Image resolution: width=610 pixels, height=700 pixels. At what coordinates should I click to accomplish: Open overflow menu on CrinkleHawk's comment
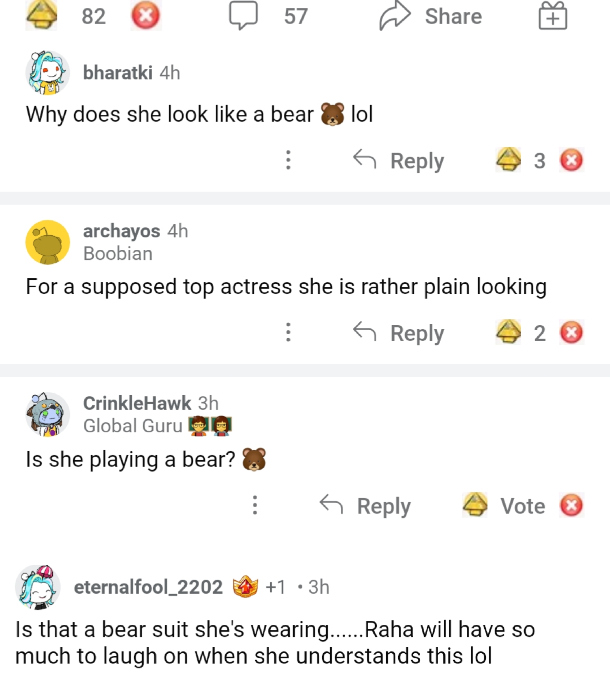(256, 506)
